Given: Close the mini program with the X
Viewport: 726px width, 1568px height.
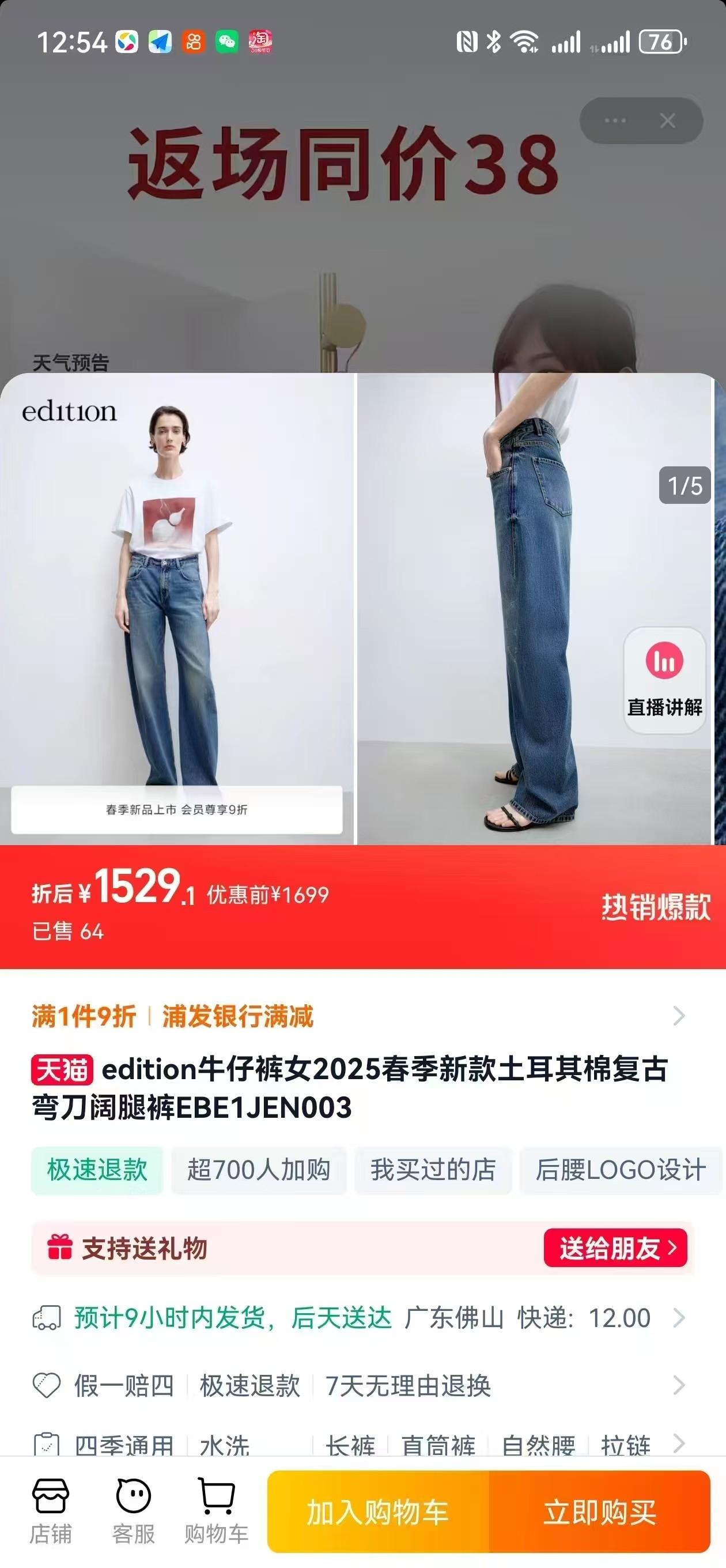Looking at the screenshot, I should [668, 121].
